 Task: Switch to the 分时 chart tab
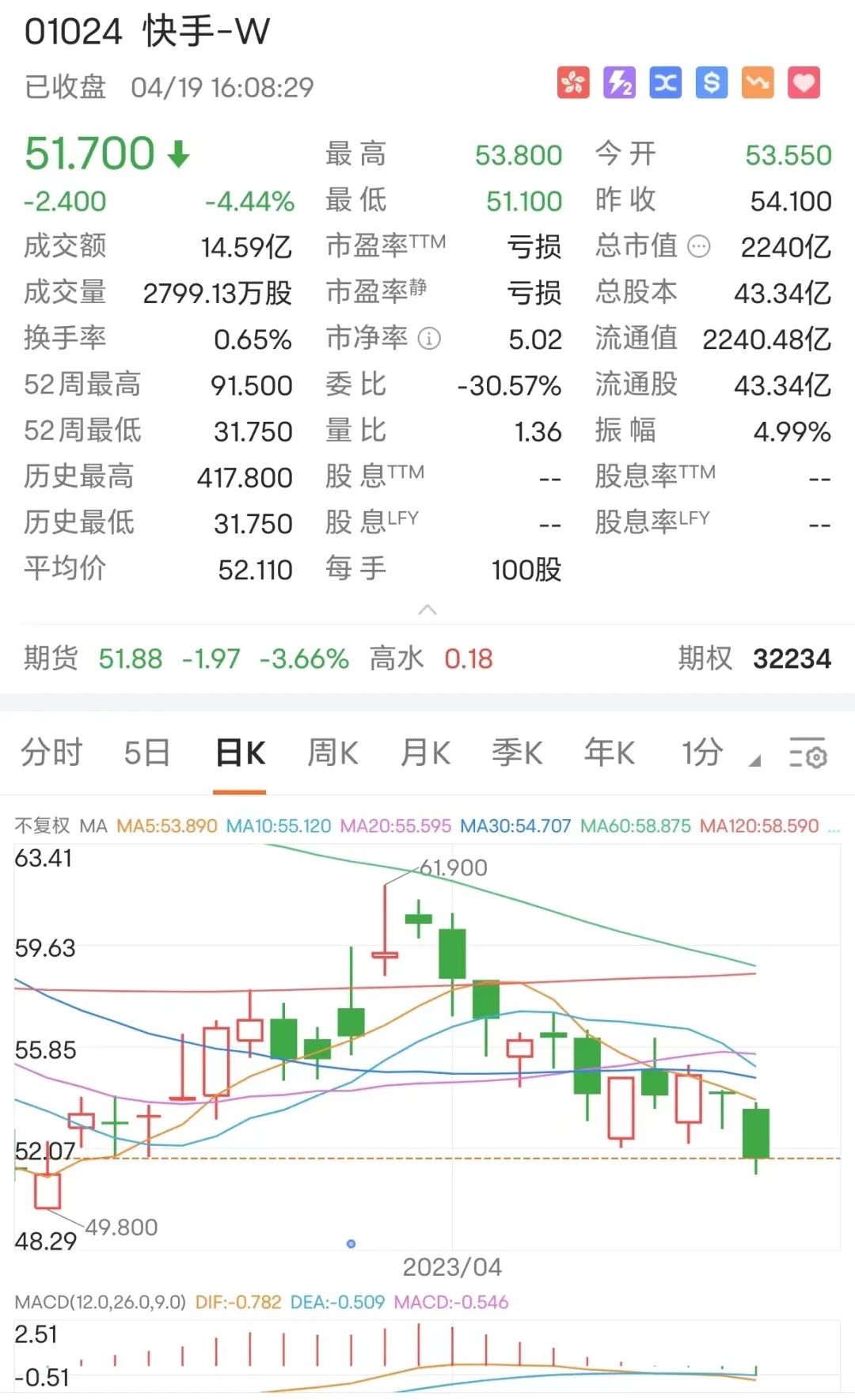51,753
